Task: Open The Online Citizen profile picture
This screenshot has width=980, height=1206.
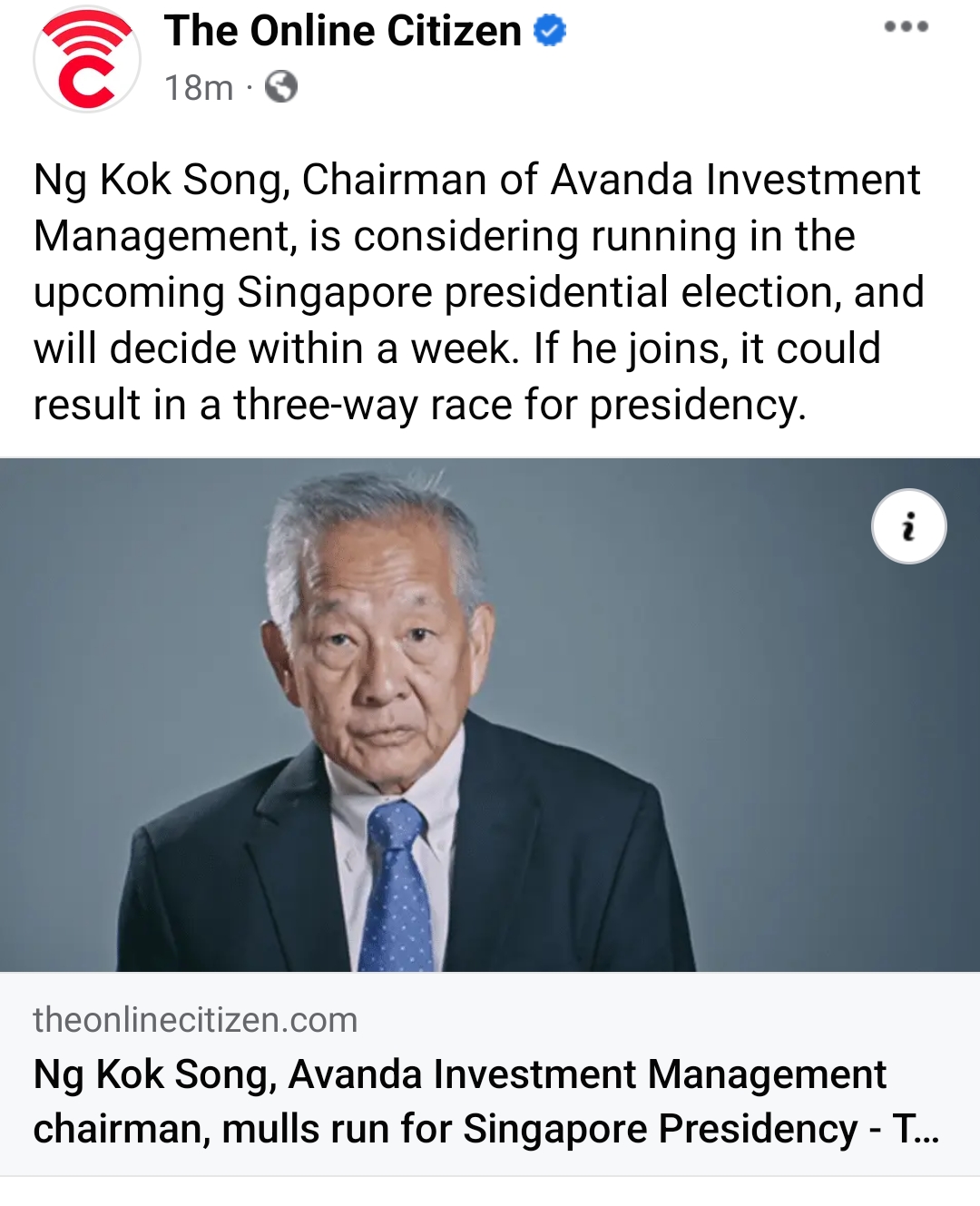Action: (87, 60)
